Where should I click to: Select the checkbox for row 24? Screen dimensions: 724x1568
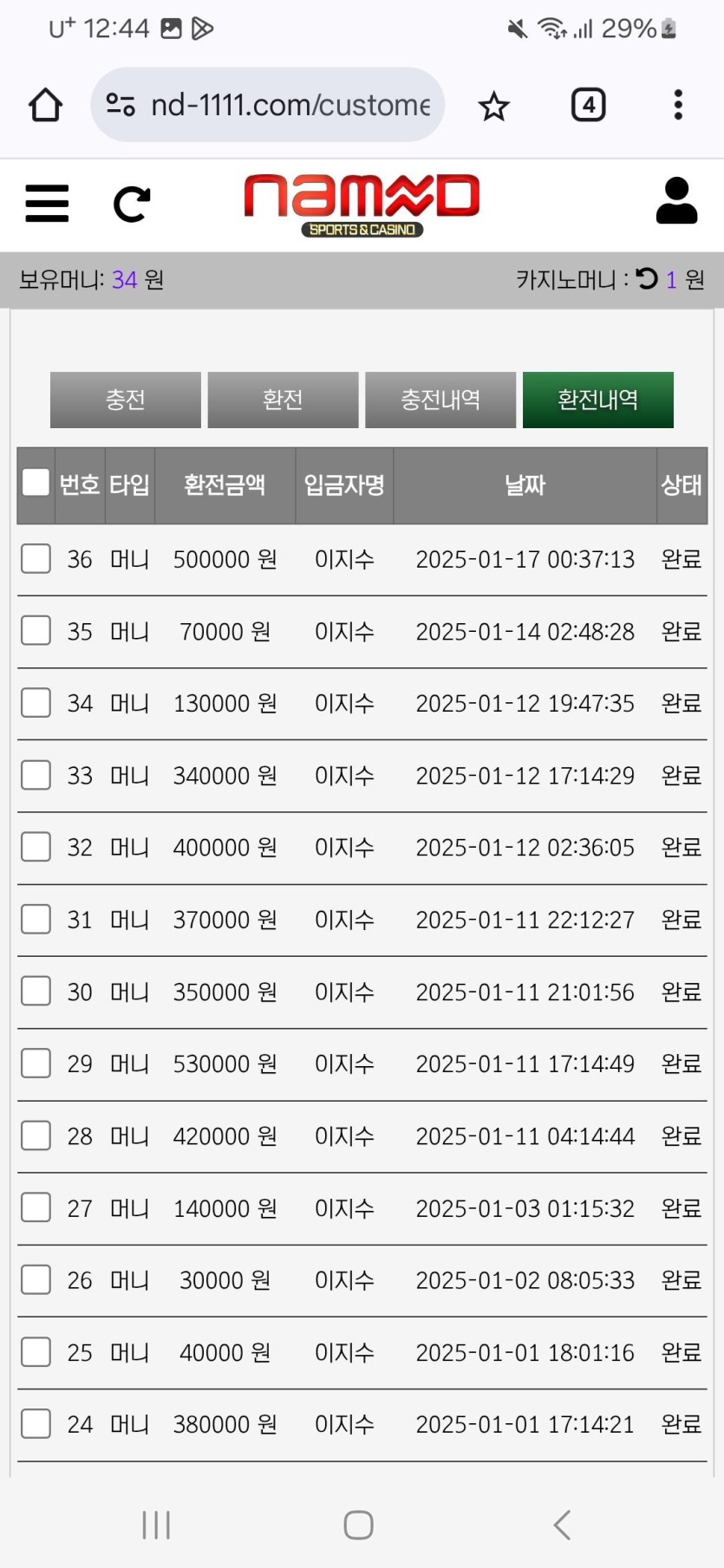coord(36,1423)
